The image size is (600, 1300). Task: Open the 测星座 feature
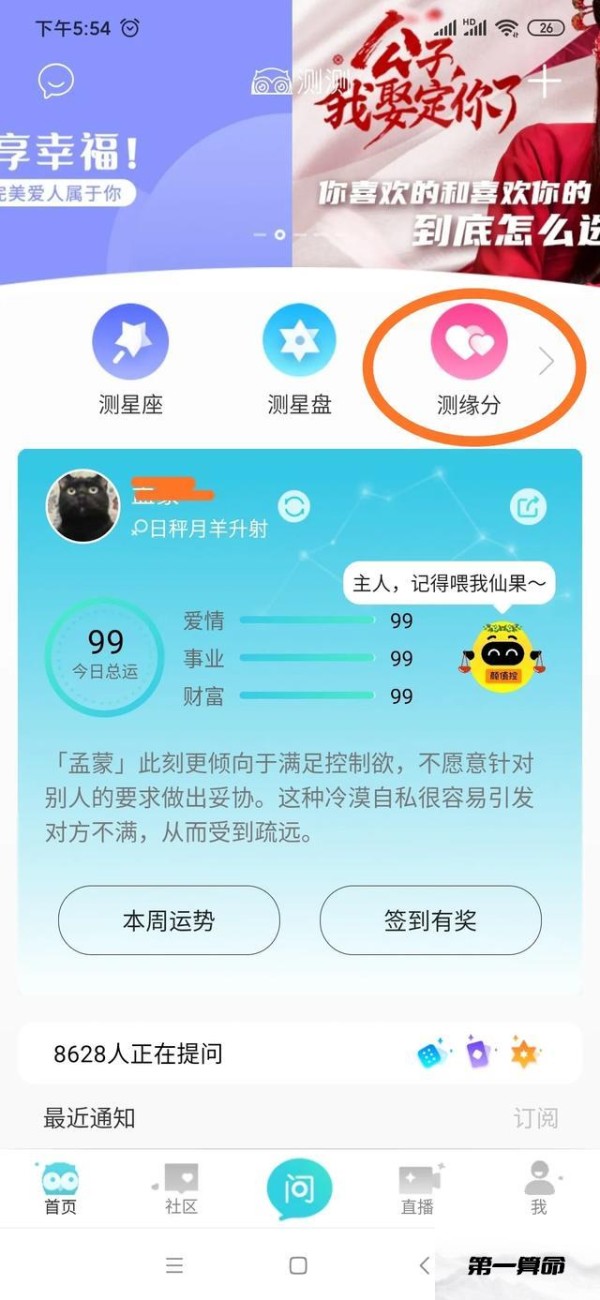pyautogui.click(x=130, y=360)
